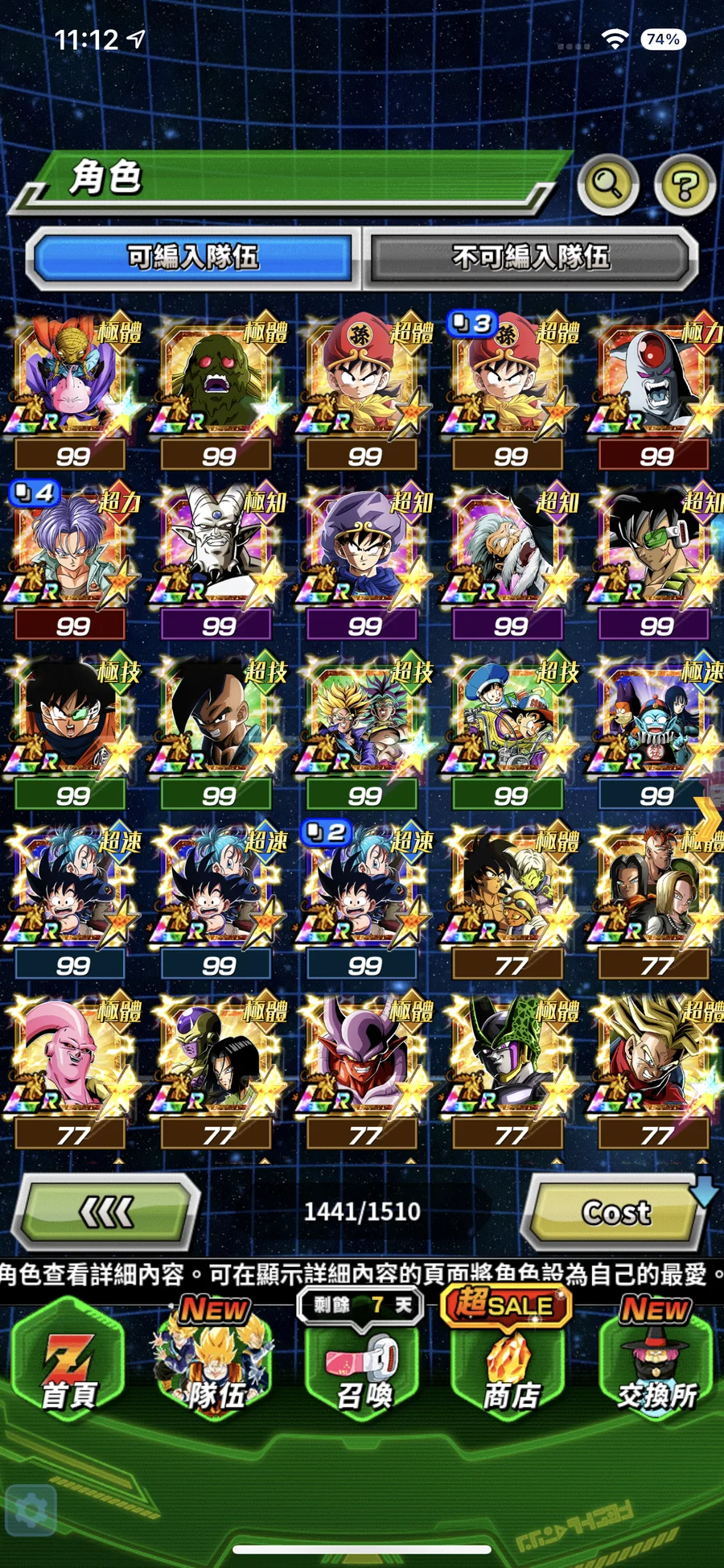Open the 召喚 summon menu
The image size is (724, 1568).
pos(362,1362)
